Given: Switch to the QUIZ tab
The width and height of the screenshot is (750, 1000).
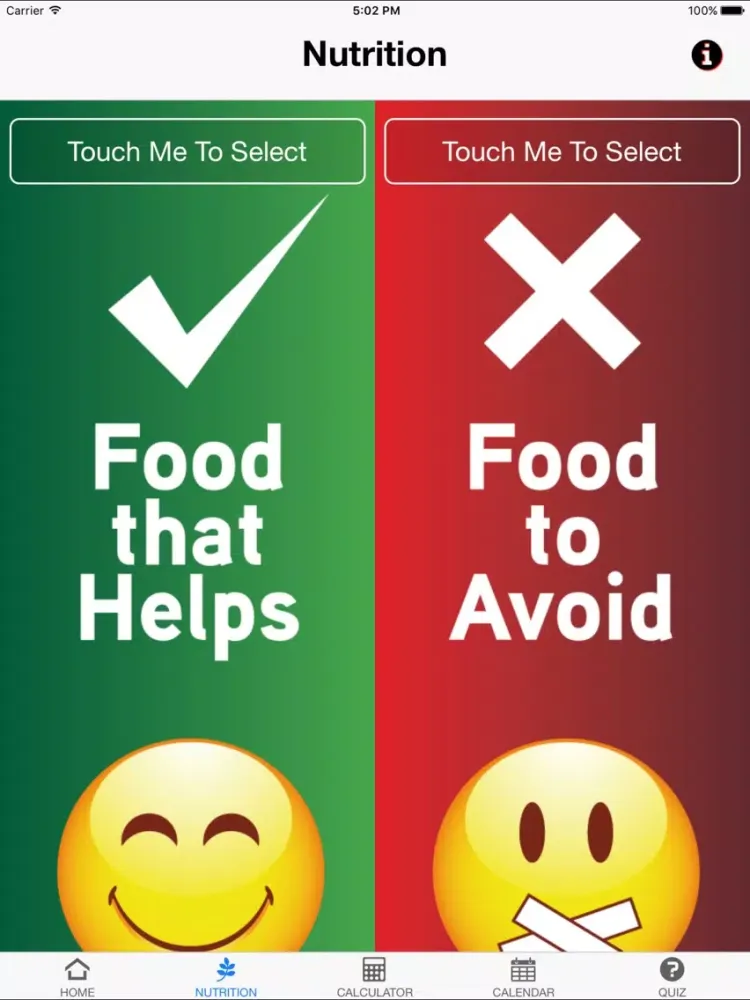Looking at the screenshot, I should (x=670, y=992).
